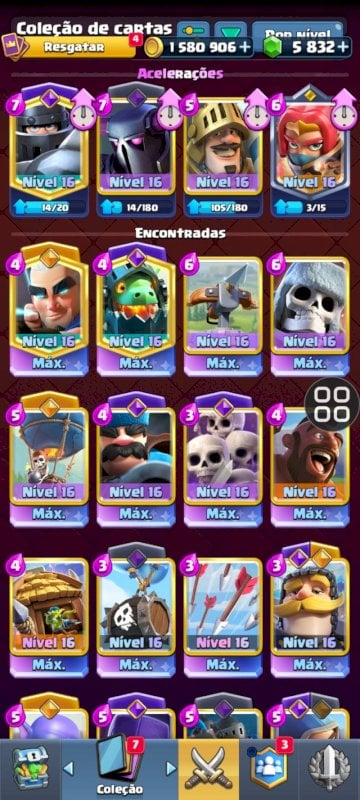Buy gems with the green plus
Screen dimensions: 360x800
click(344, 47)
